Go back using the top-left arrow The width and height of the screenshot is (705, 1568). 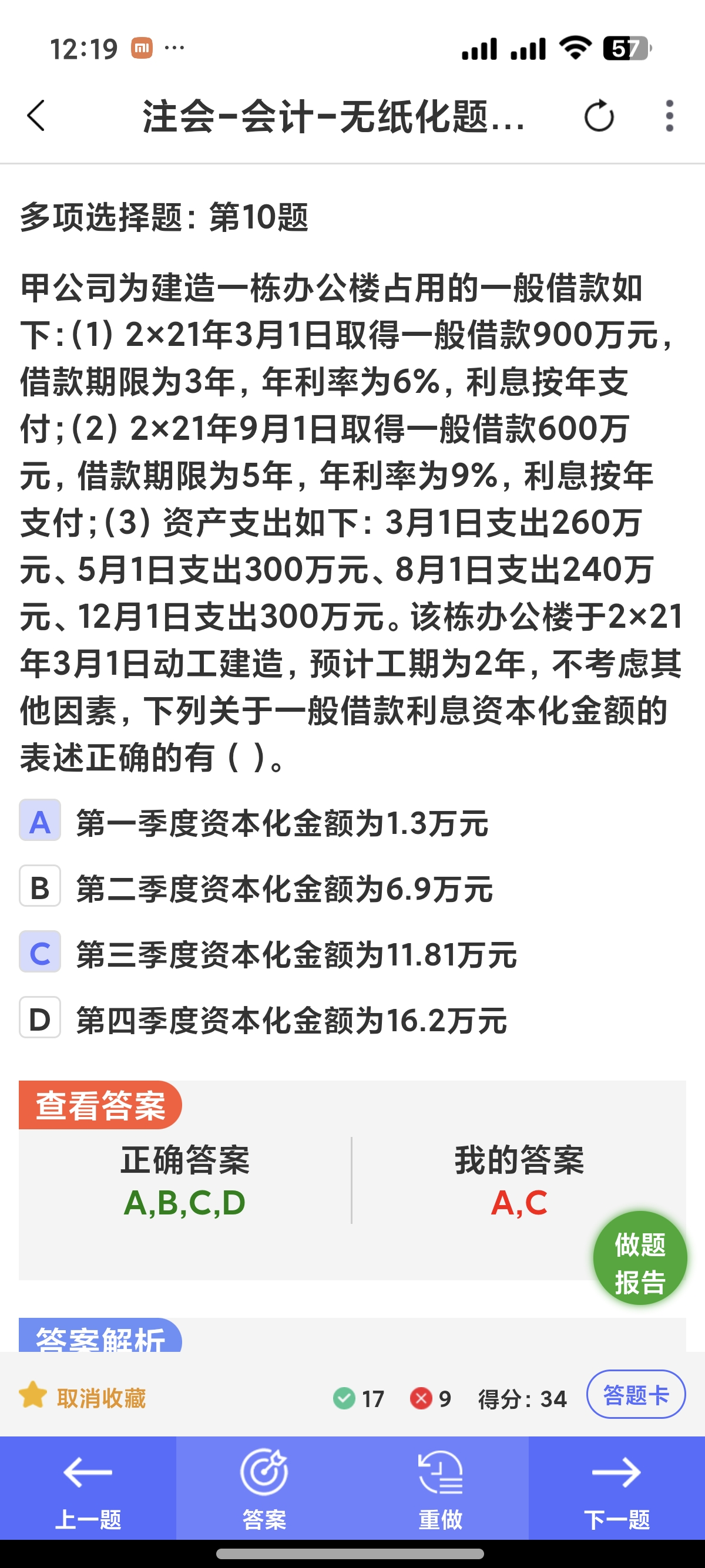[36, 116]
